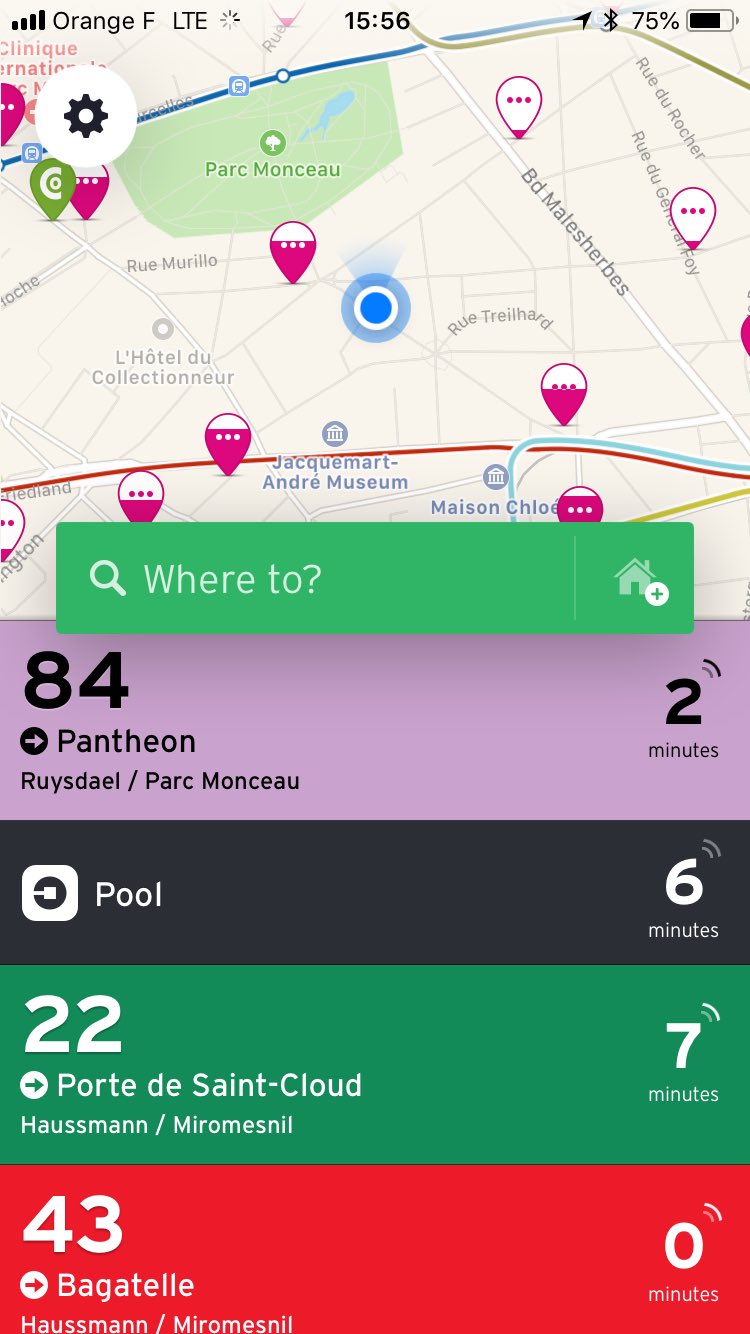This screenshot has width=750, height=1334.
Task: Select the pink pin near Rue du Rocher
Action: [693, 218]
